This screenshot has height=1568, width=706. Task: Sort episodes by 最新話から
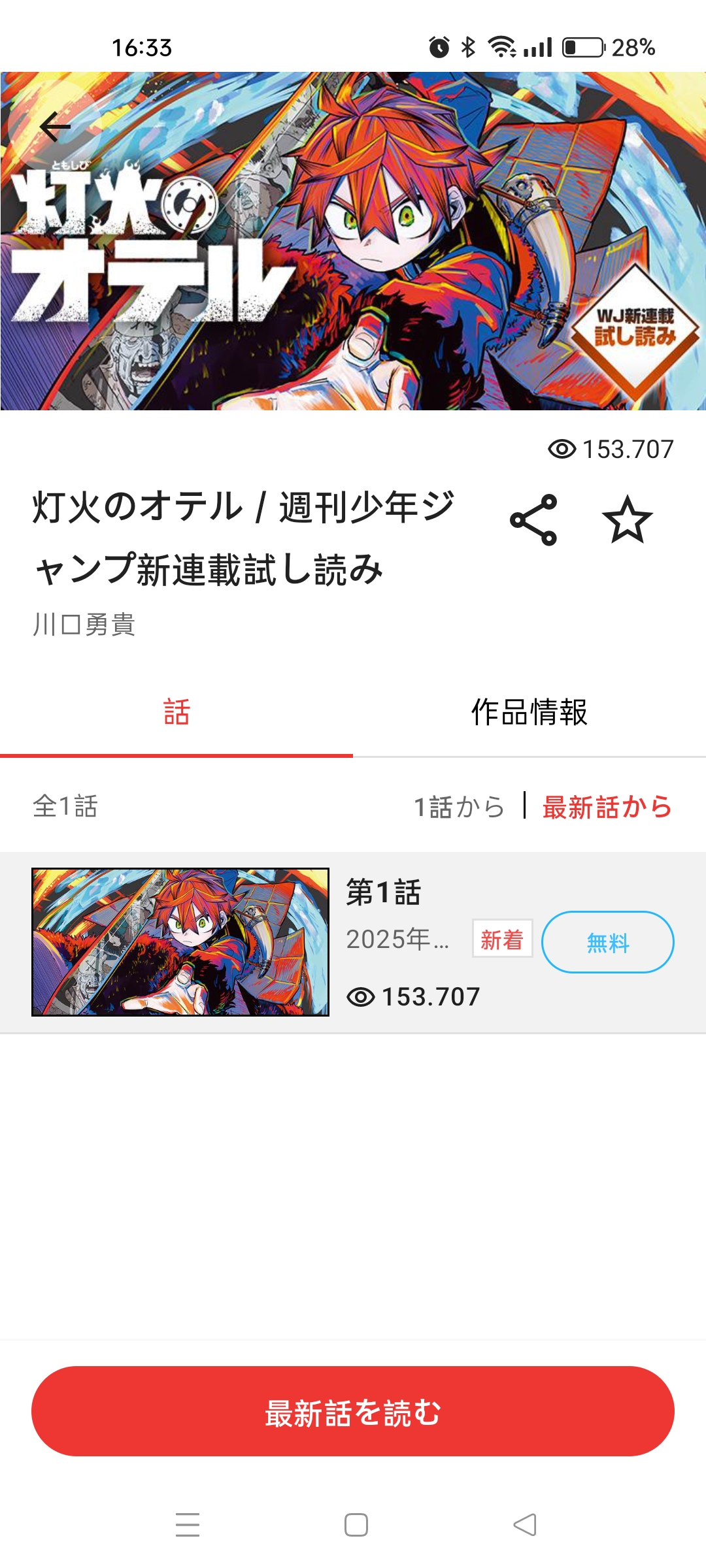tap(607, 807)
